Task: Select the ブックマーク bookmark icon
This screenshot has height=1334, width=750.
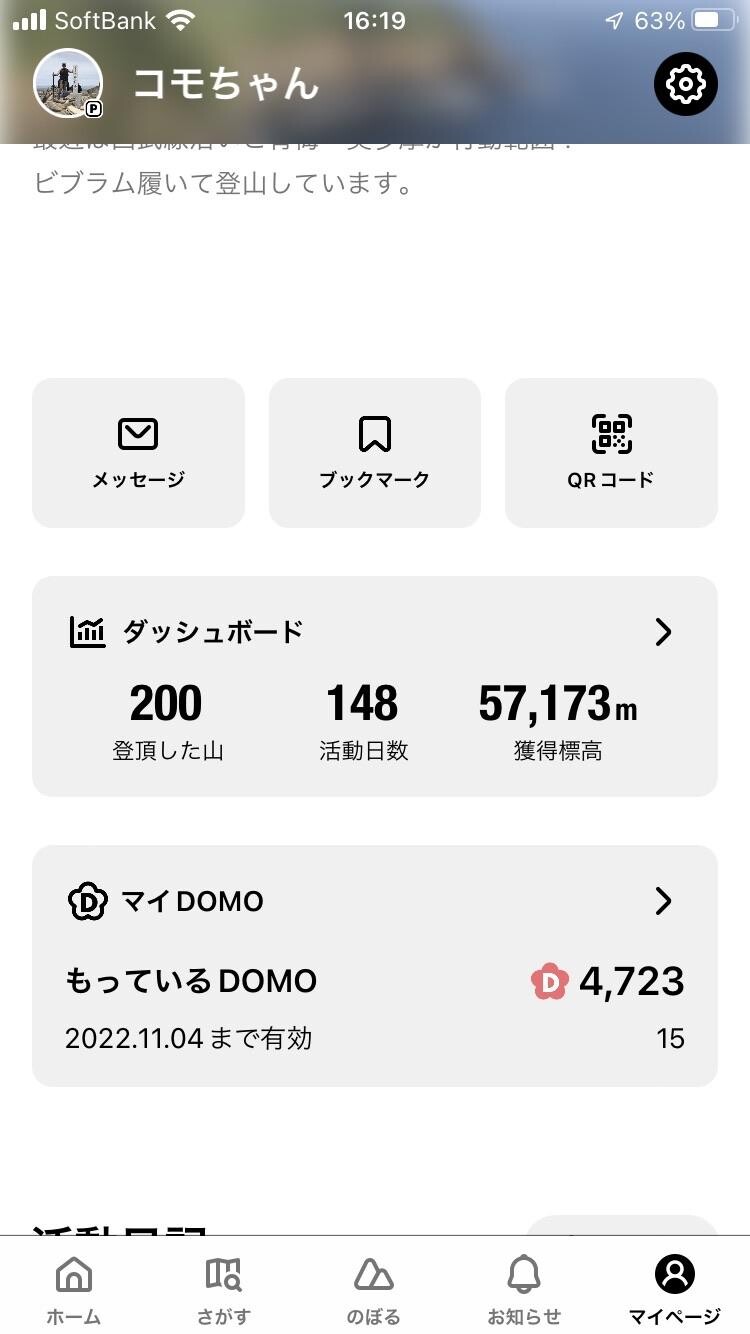Action: pyautogui.click(x=374, y=434)
